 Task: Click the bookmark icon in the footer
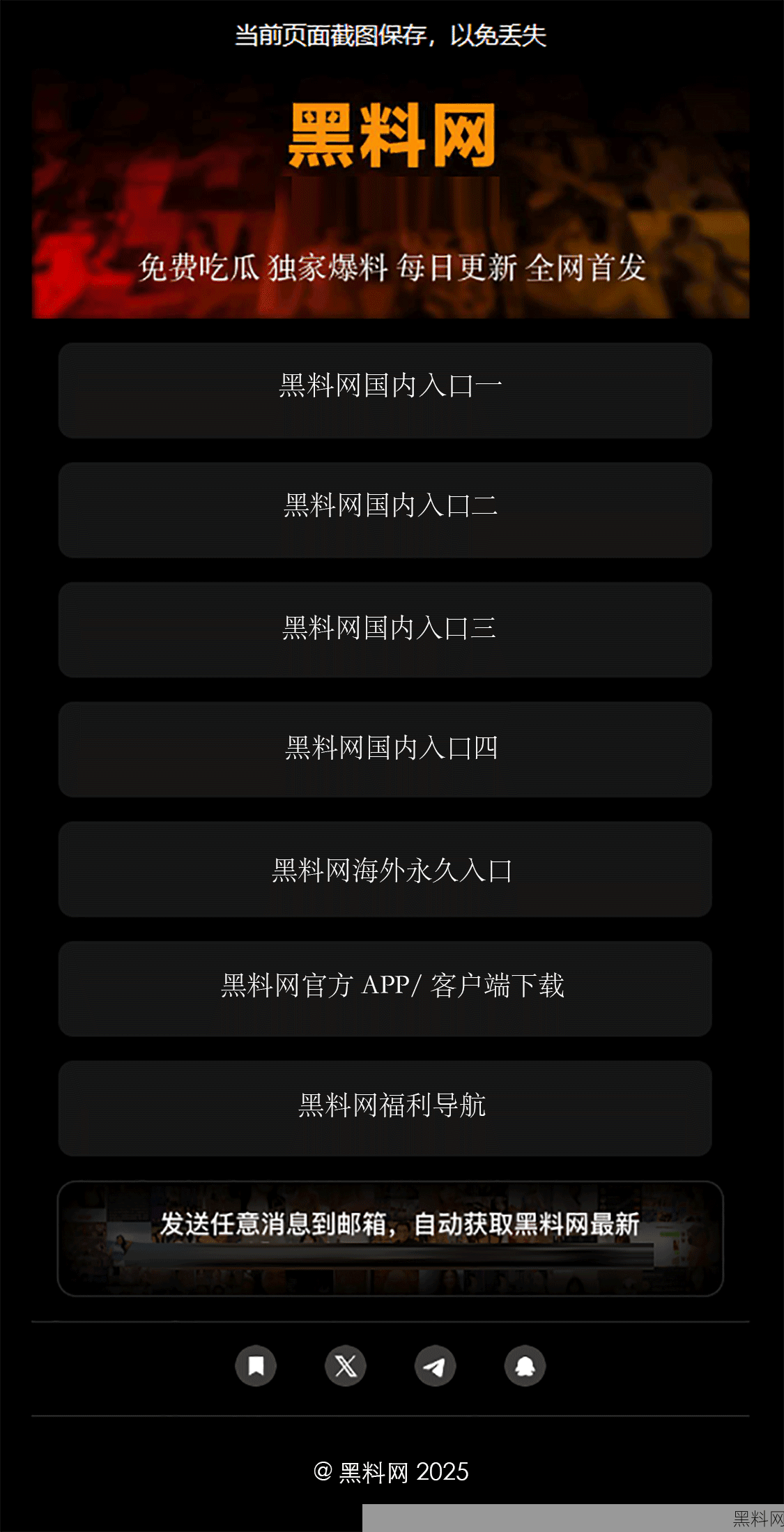(255, 1366)
